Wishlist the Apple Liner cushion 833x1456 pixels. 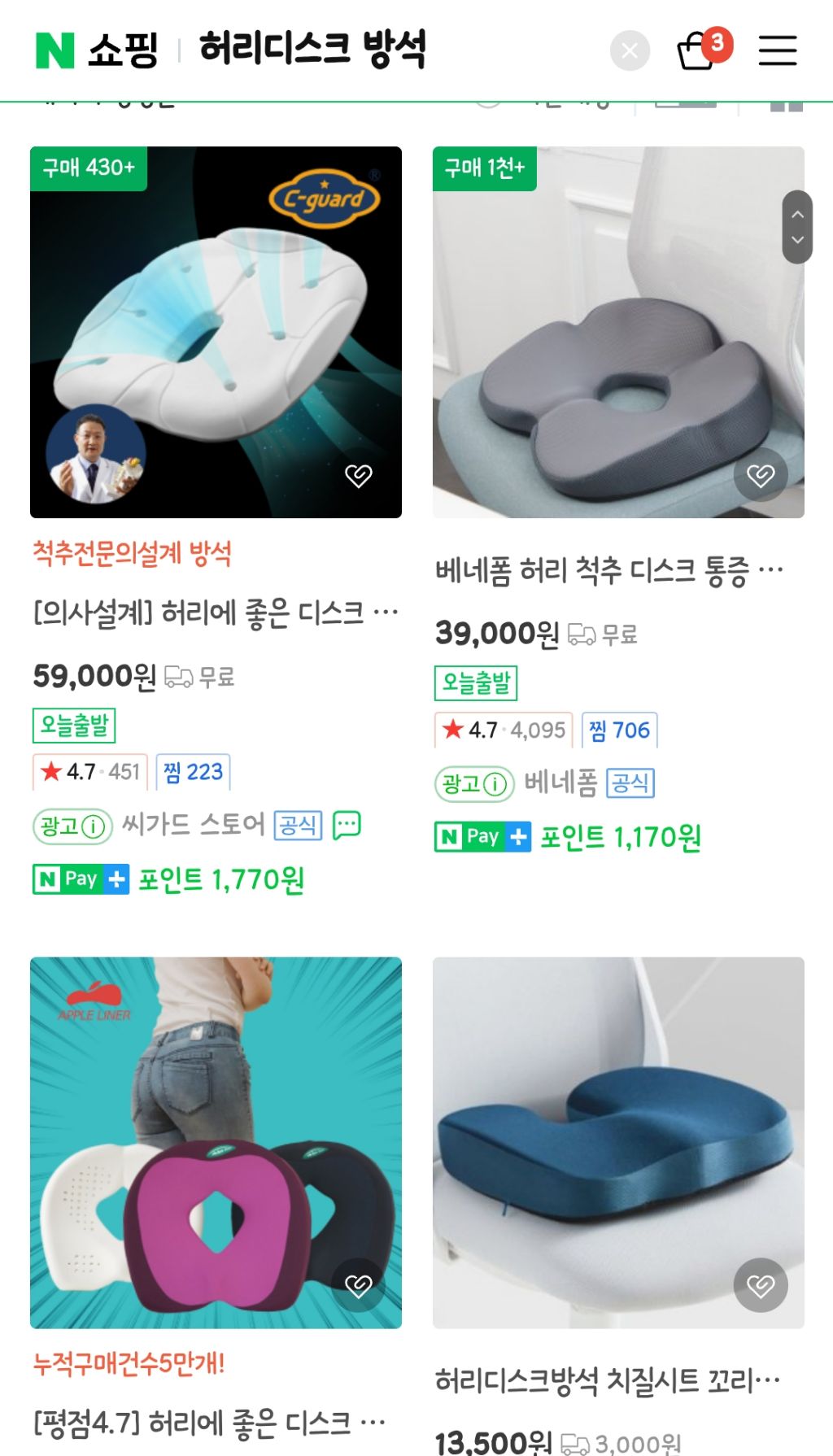[x=358, y=1285]
